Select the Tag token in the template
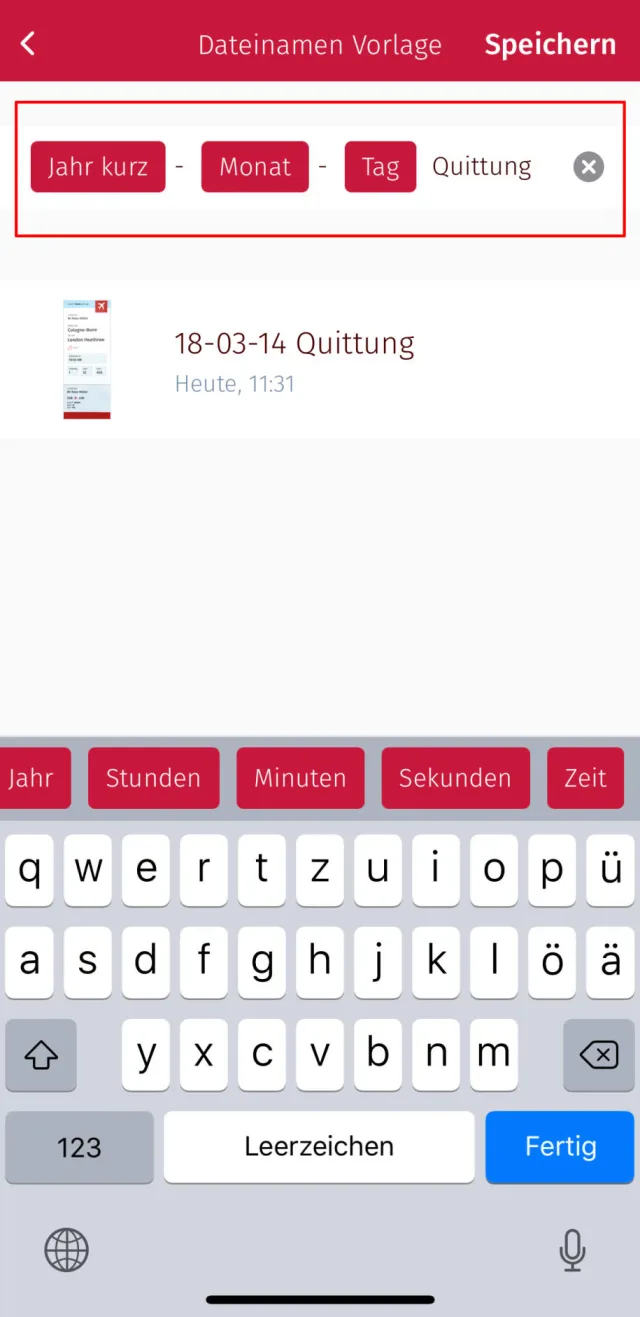 point(380,167)
